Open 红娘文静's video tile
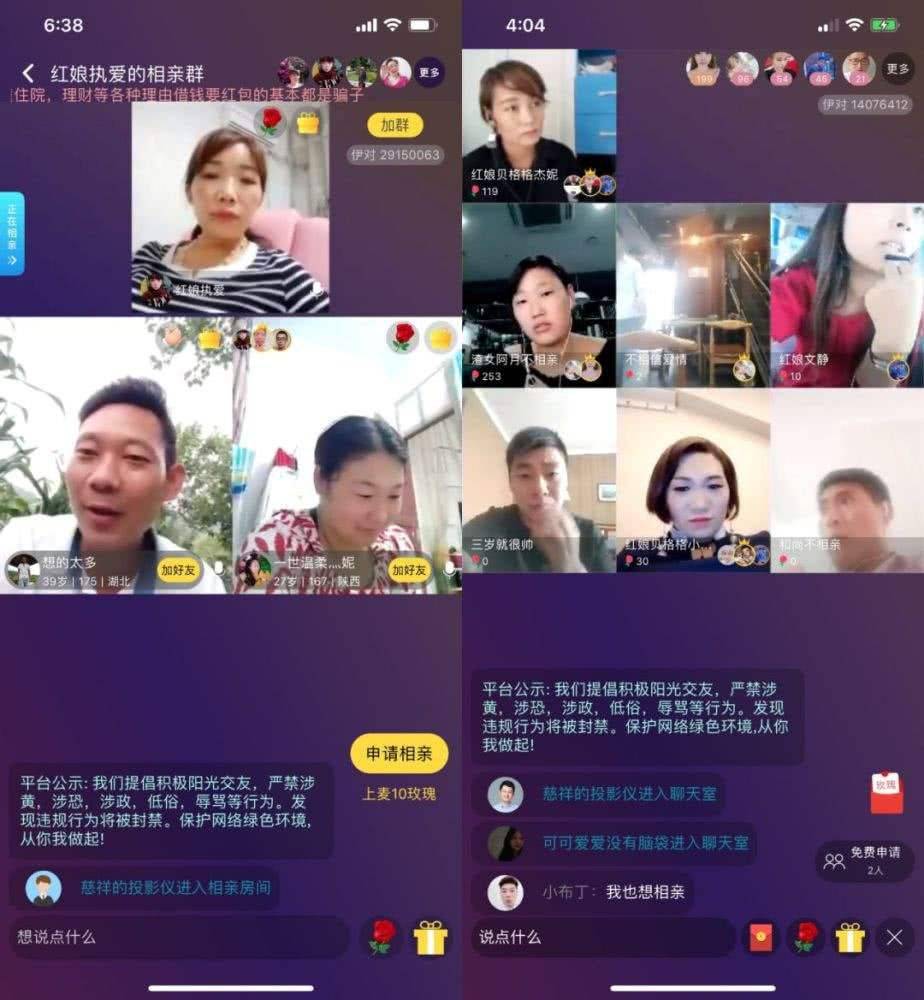Viewport: 924px width, 1000px height. (x=846, y=294)
